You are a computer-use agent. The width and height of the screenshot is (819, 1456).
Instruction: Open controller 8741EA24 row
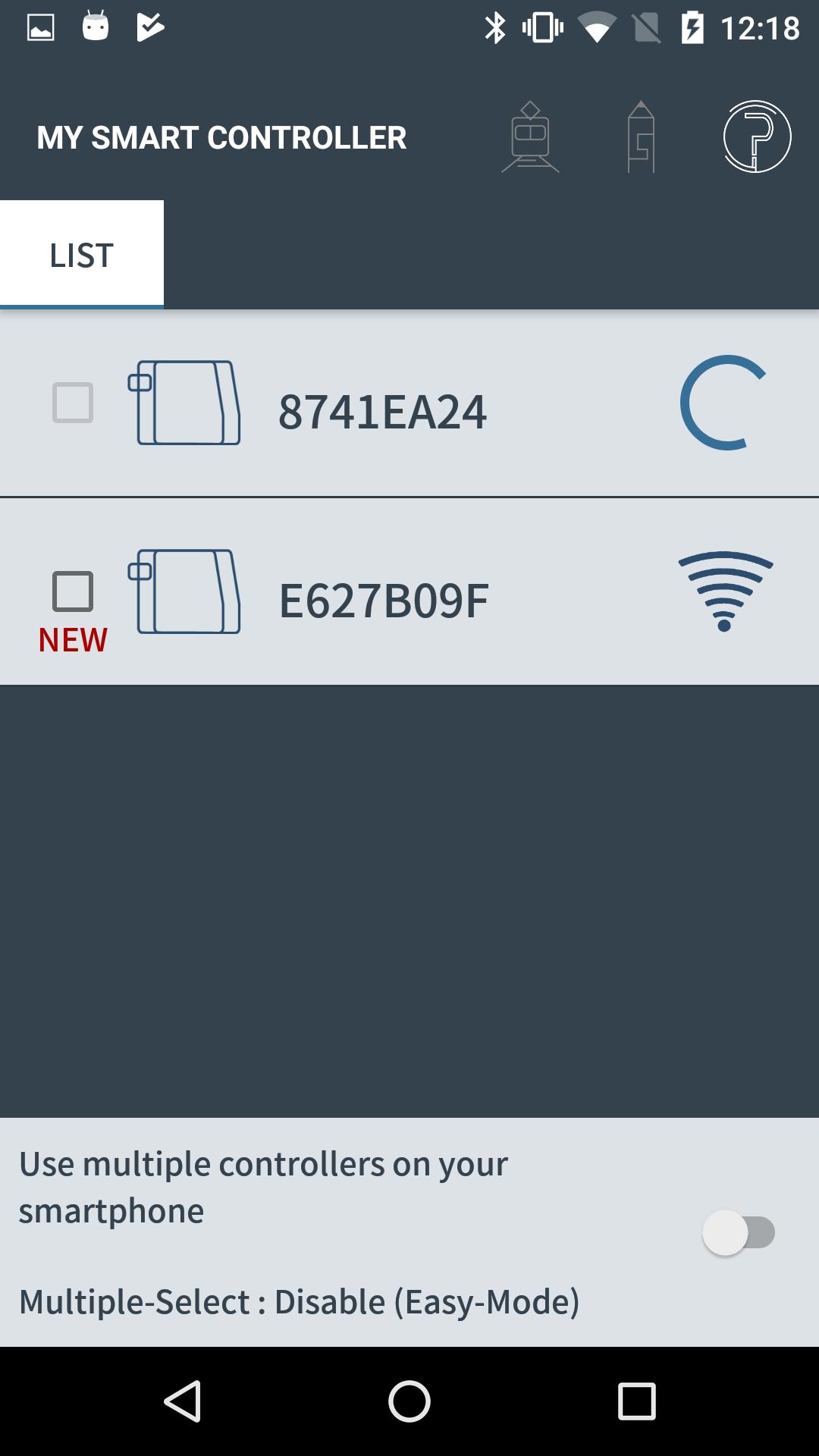click(x=383, y=412)
